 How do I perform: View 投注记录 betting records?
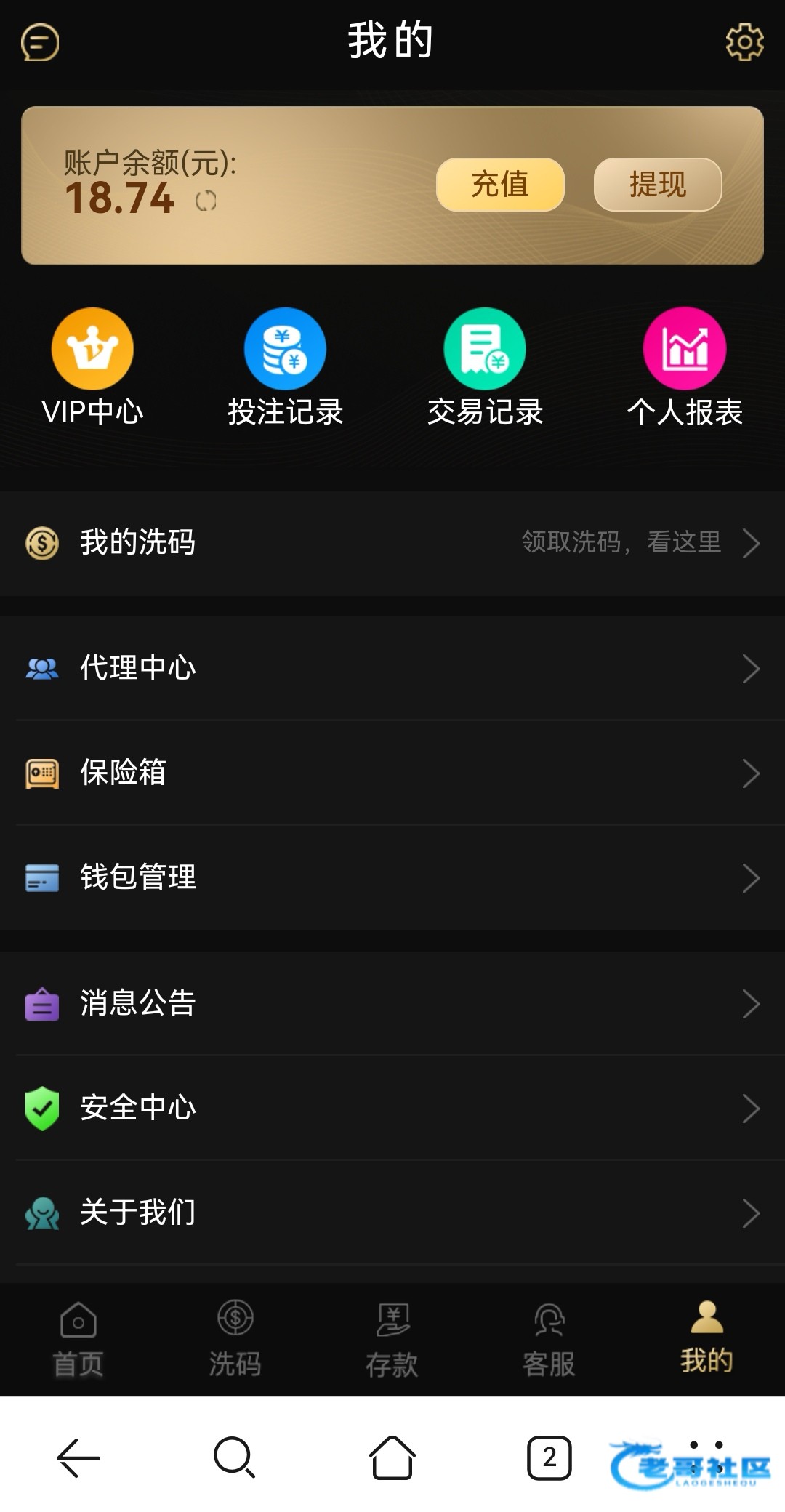[x=285, y=367]
